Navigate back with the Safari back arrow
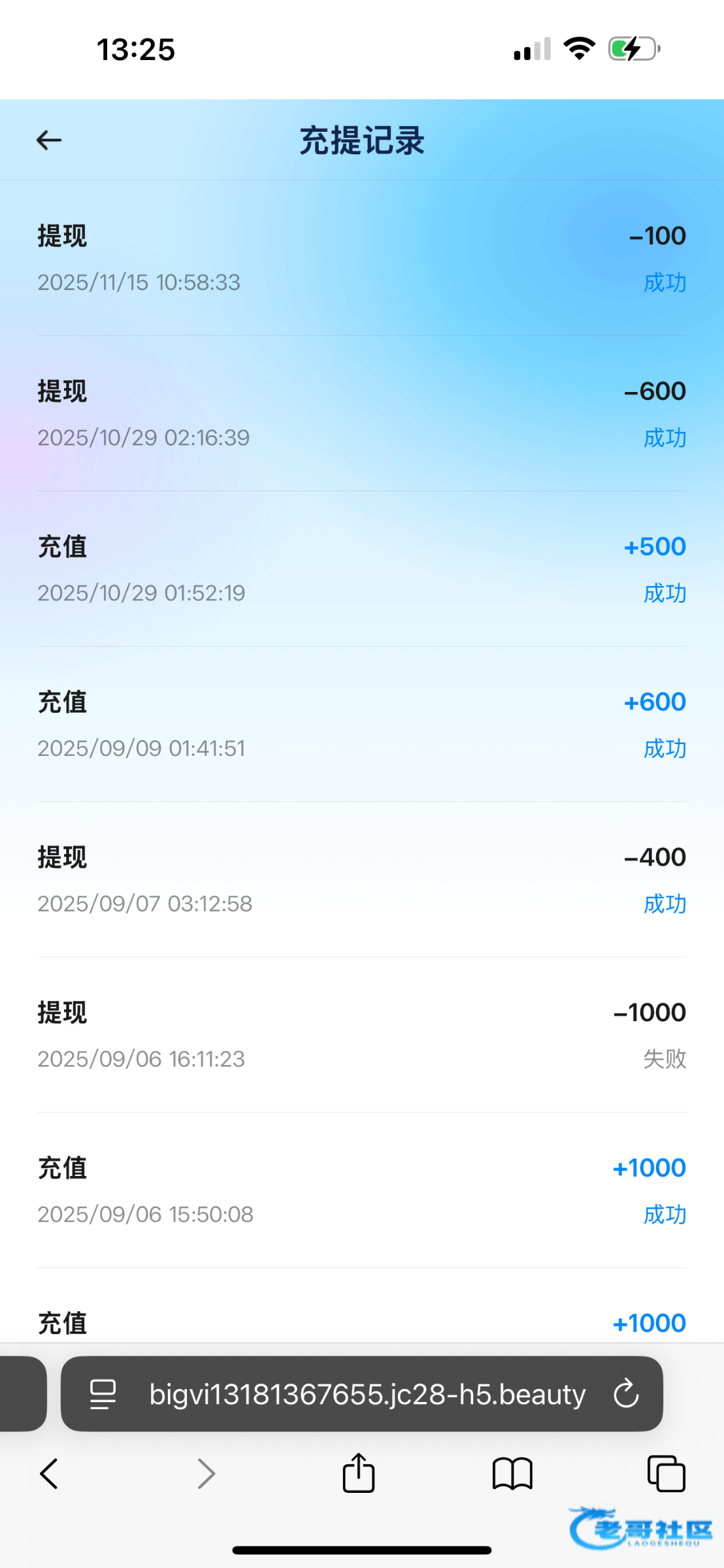Image resolution: width=724 pixels, height=1568 pixels. [x=49, y=1474]
